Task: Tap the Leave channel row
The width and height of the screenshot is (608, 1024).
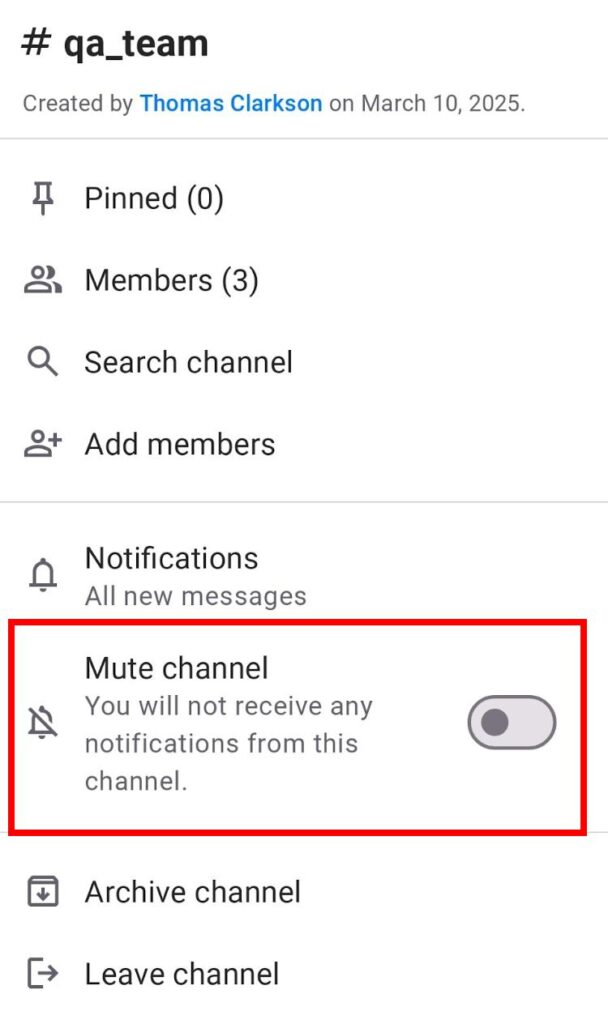Action: coord(181,974)
